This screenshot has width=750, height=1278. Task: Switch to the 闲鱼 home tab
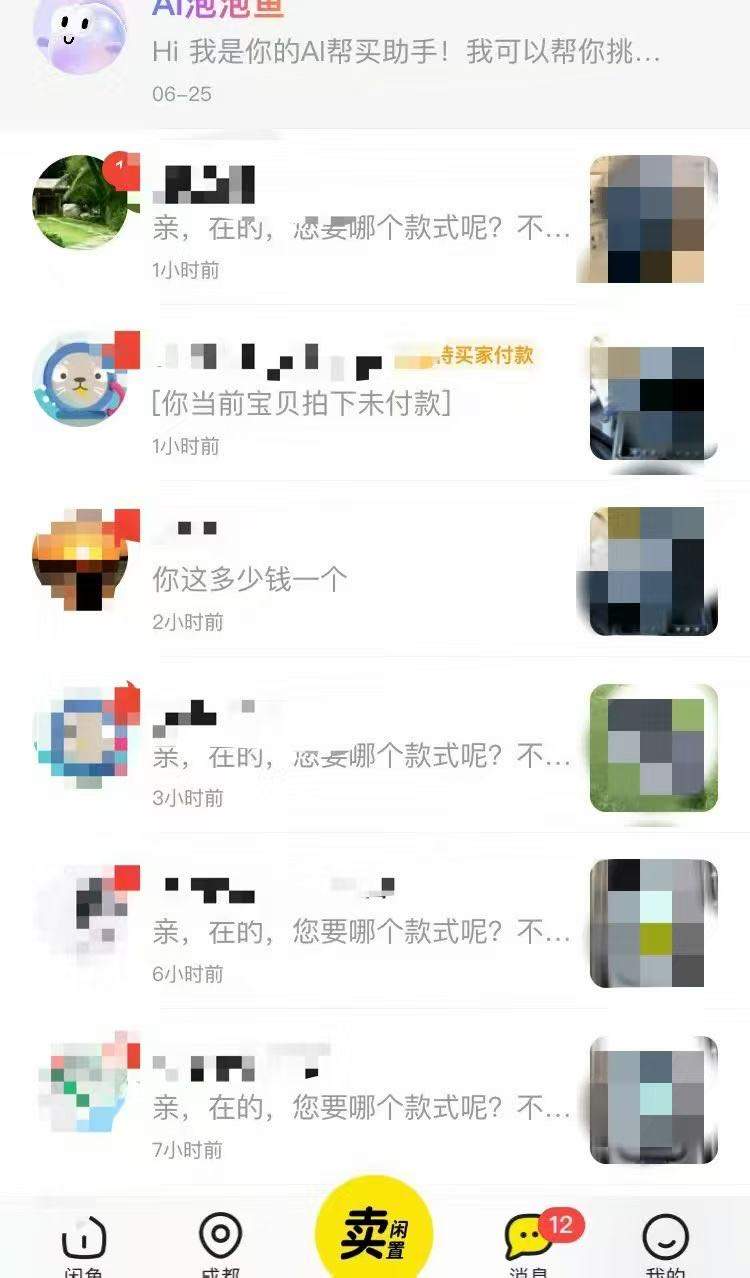tap(84, 1245)
